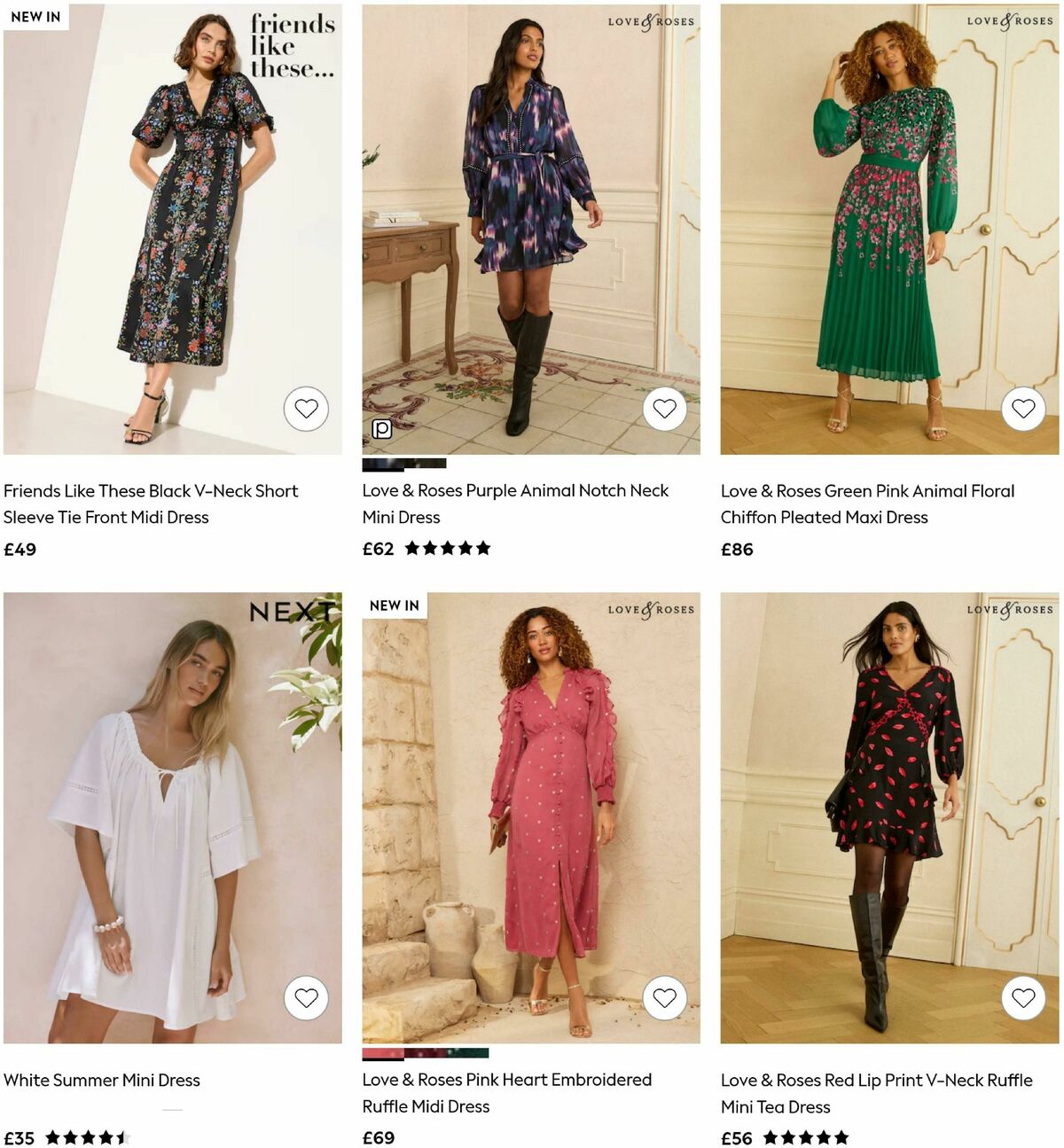1064x1148 pixels.
Task: Click the wishlist heart on the green pleated maxi dress
Action: [x=1021, y=409]
